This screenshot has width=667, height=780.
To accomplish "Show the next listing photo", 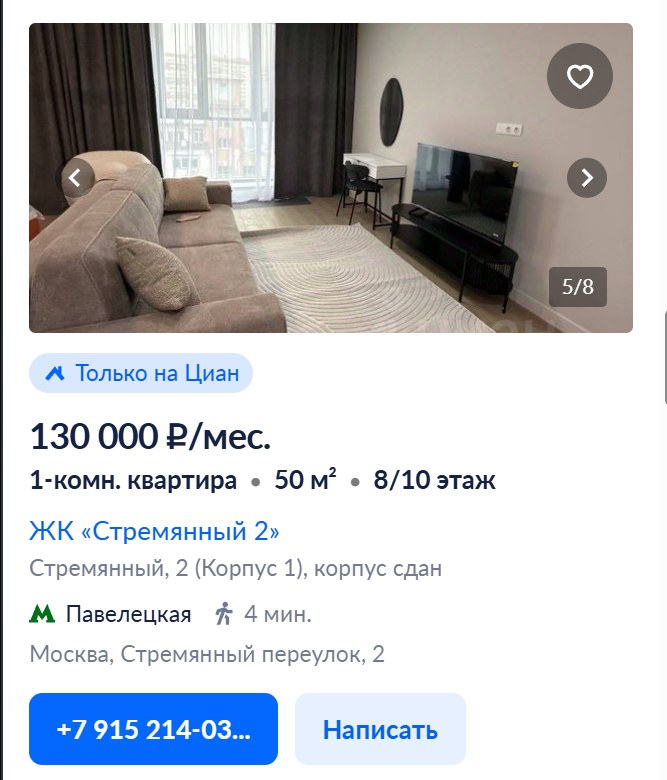I will click(587, 178).
